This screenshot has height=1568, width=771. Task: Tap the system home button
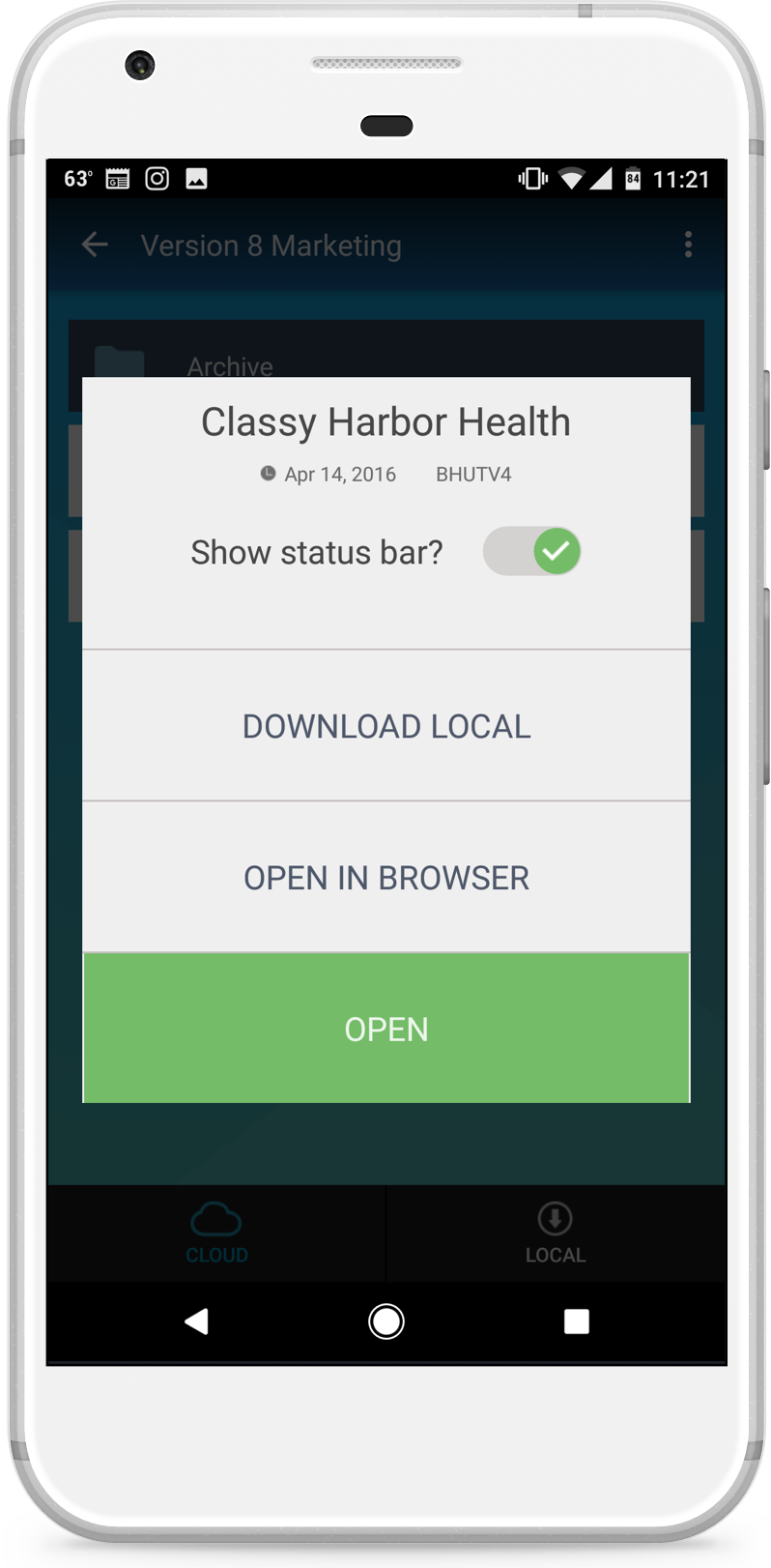(x=386, y=1321)
